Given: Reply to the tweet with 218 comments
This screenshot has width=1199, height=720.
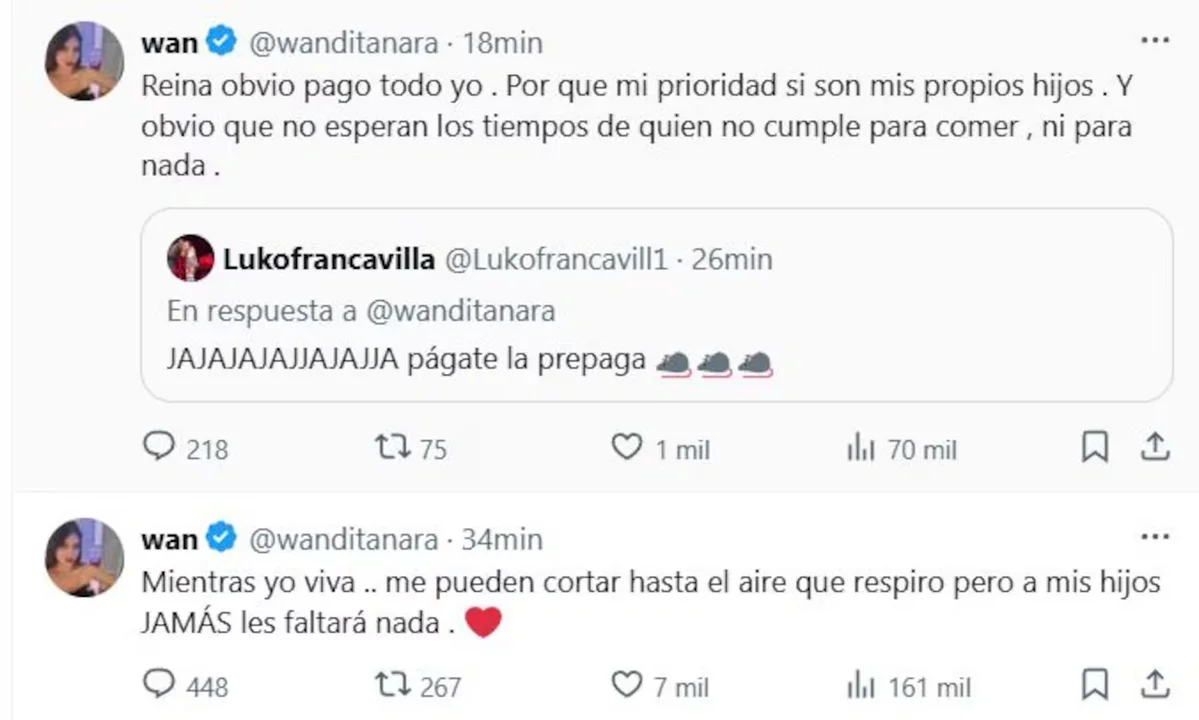Looking at the screenshot, I should point(159,449).
